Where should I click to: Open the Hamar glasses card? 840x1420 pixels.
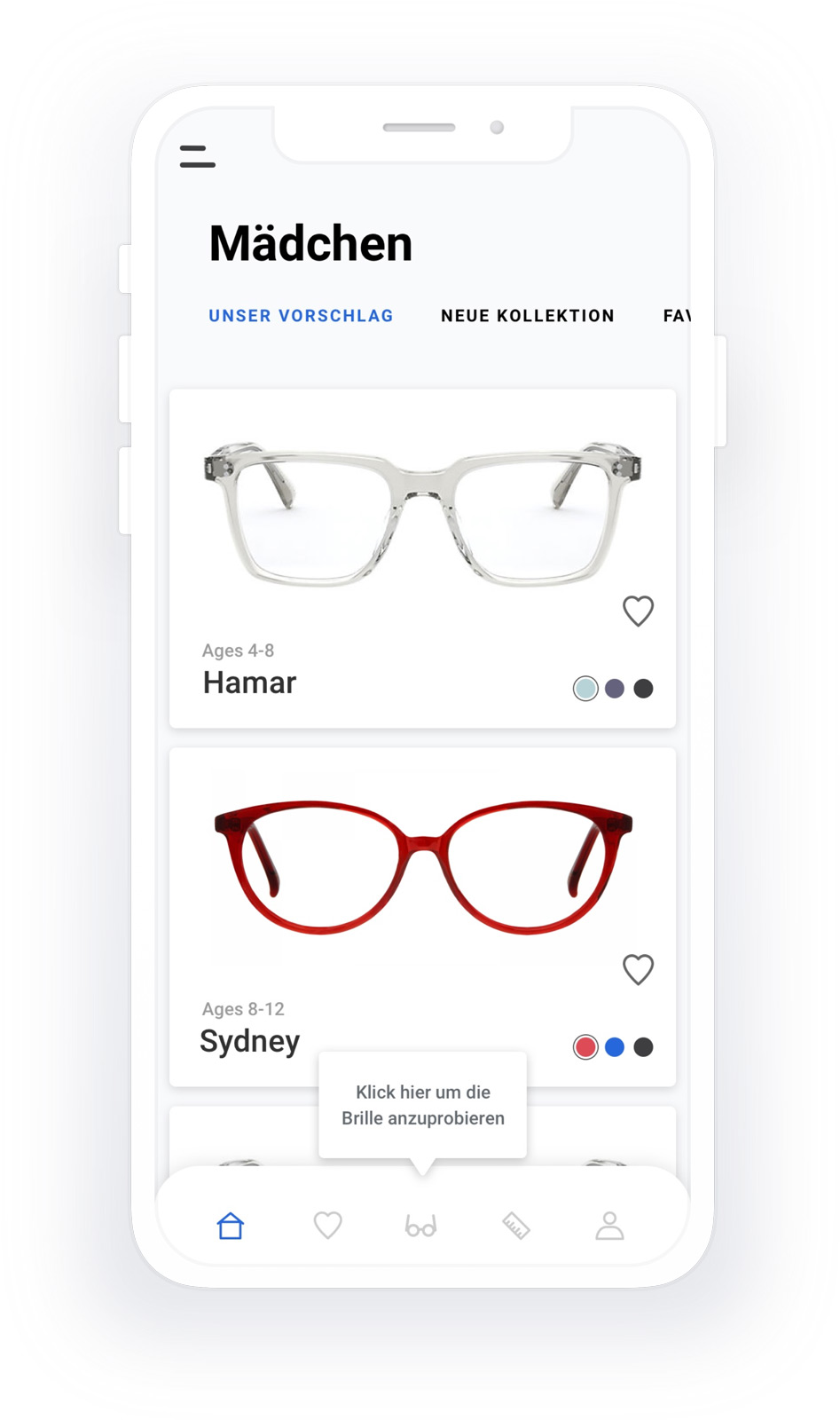[422, 515]
